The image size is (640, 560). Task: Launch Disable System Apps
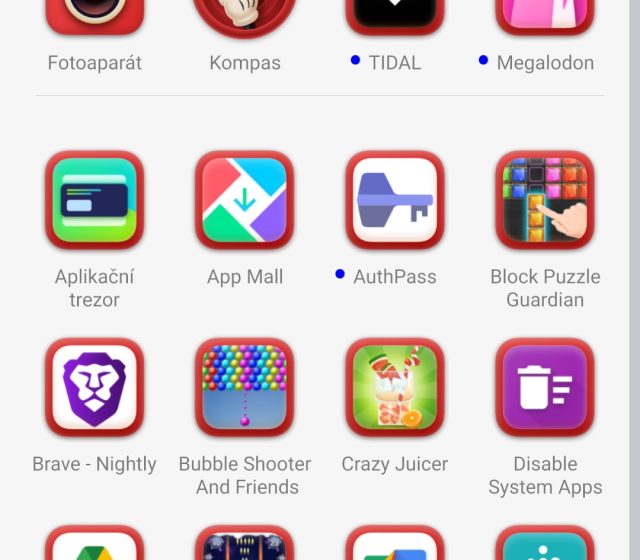545,387
